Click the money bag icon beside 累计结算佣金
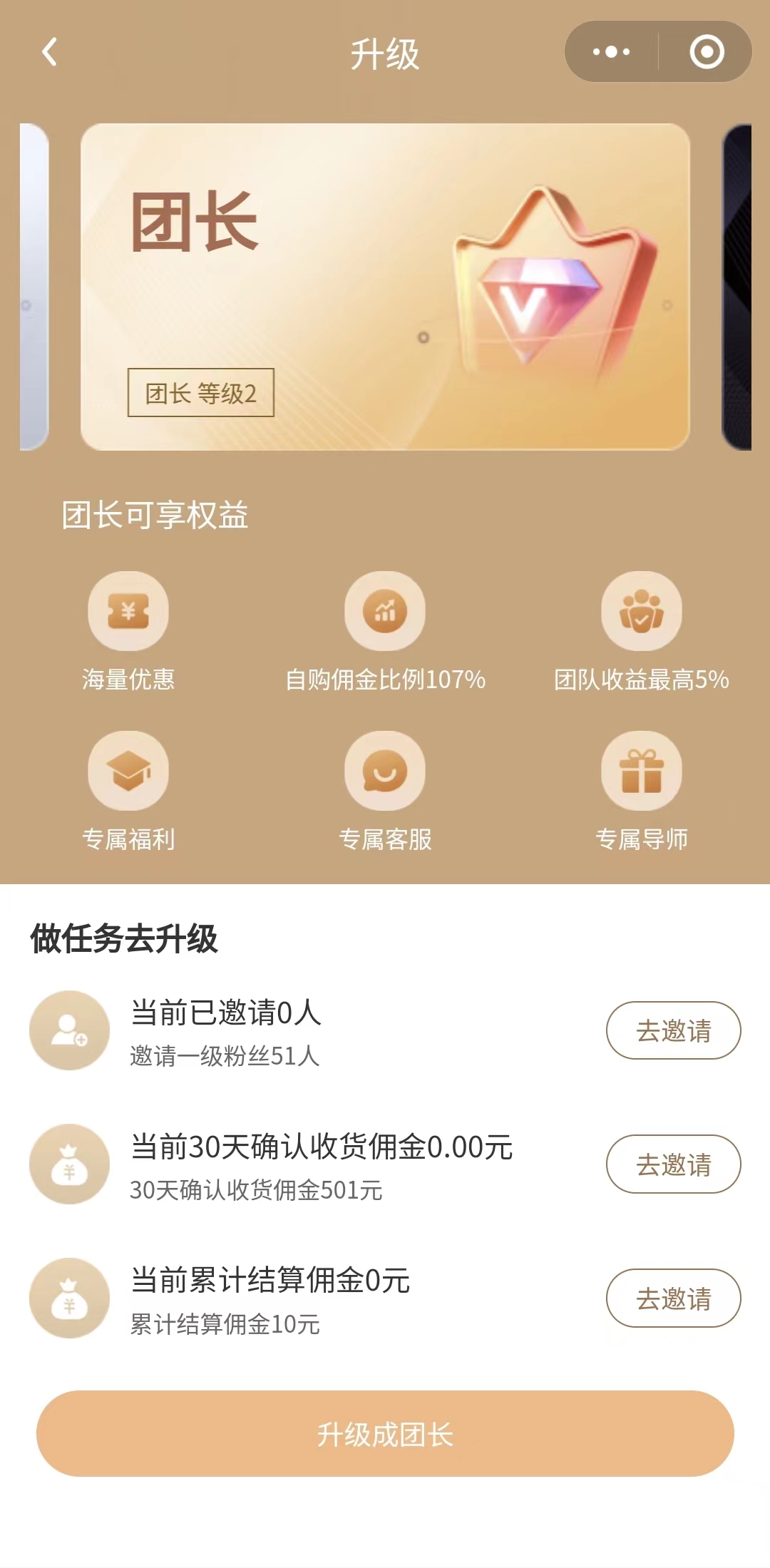 [x=68, y=1298]
